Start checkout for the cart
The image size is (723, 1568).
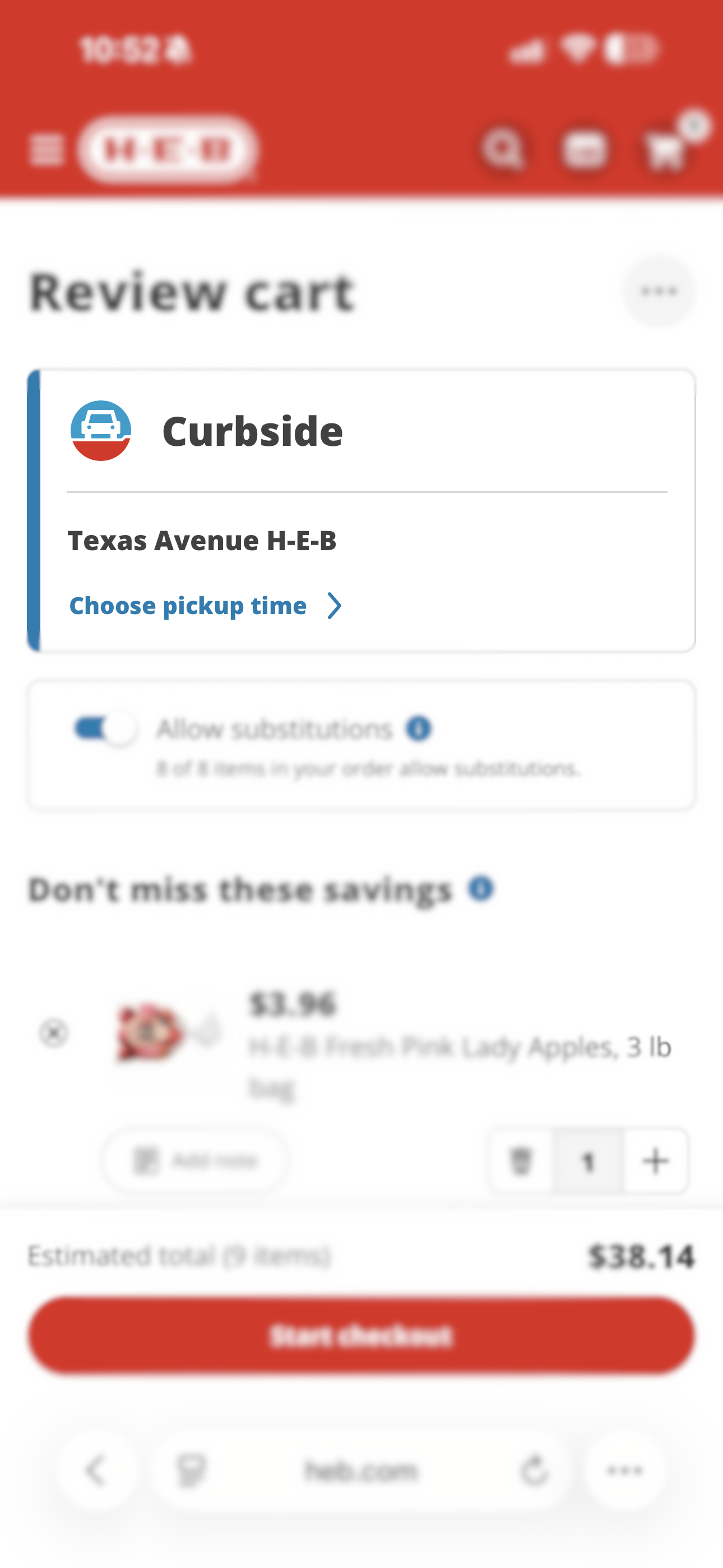pos(361,1335)
